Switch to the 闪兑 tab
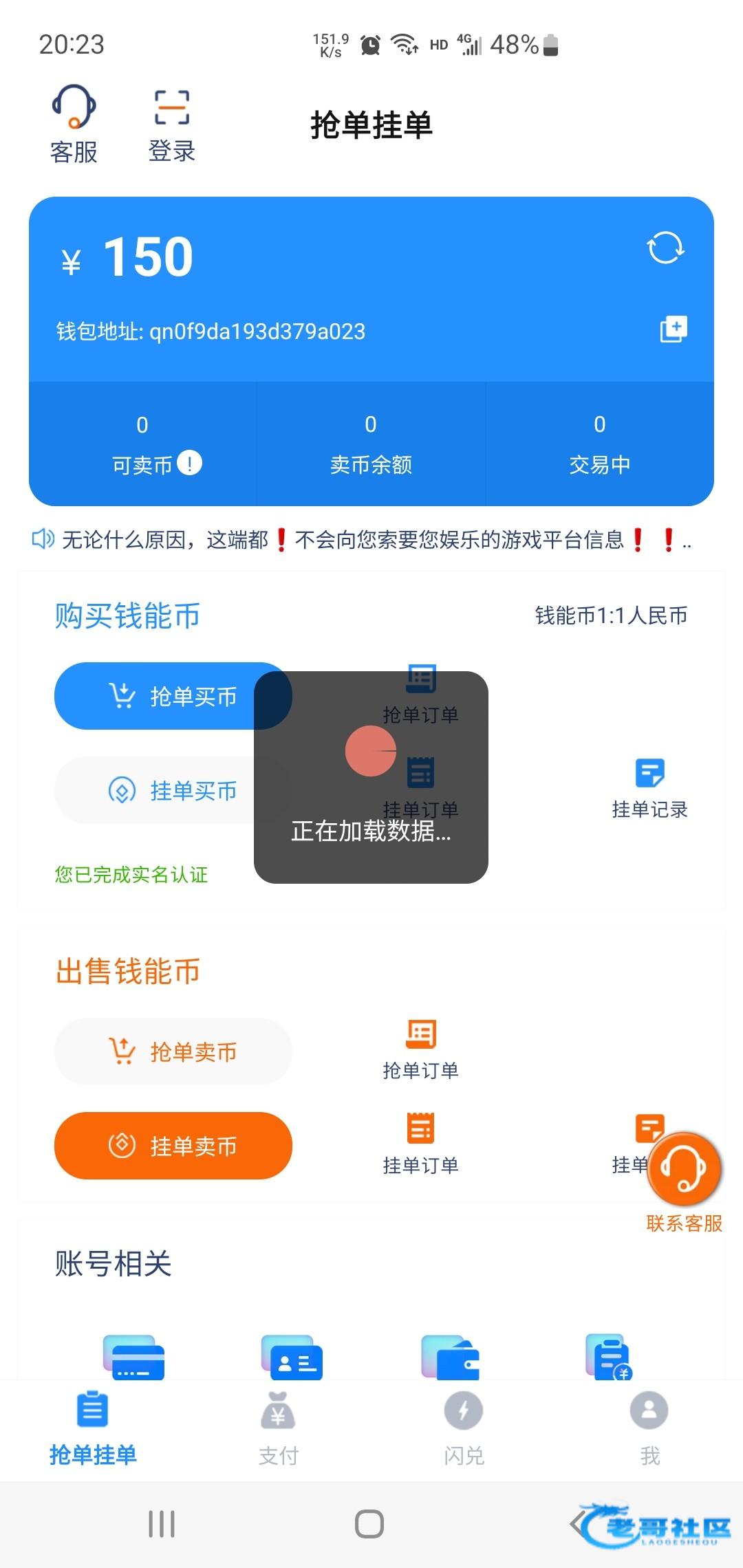743x1568 pixels. [x=464, y=1428]
